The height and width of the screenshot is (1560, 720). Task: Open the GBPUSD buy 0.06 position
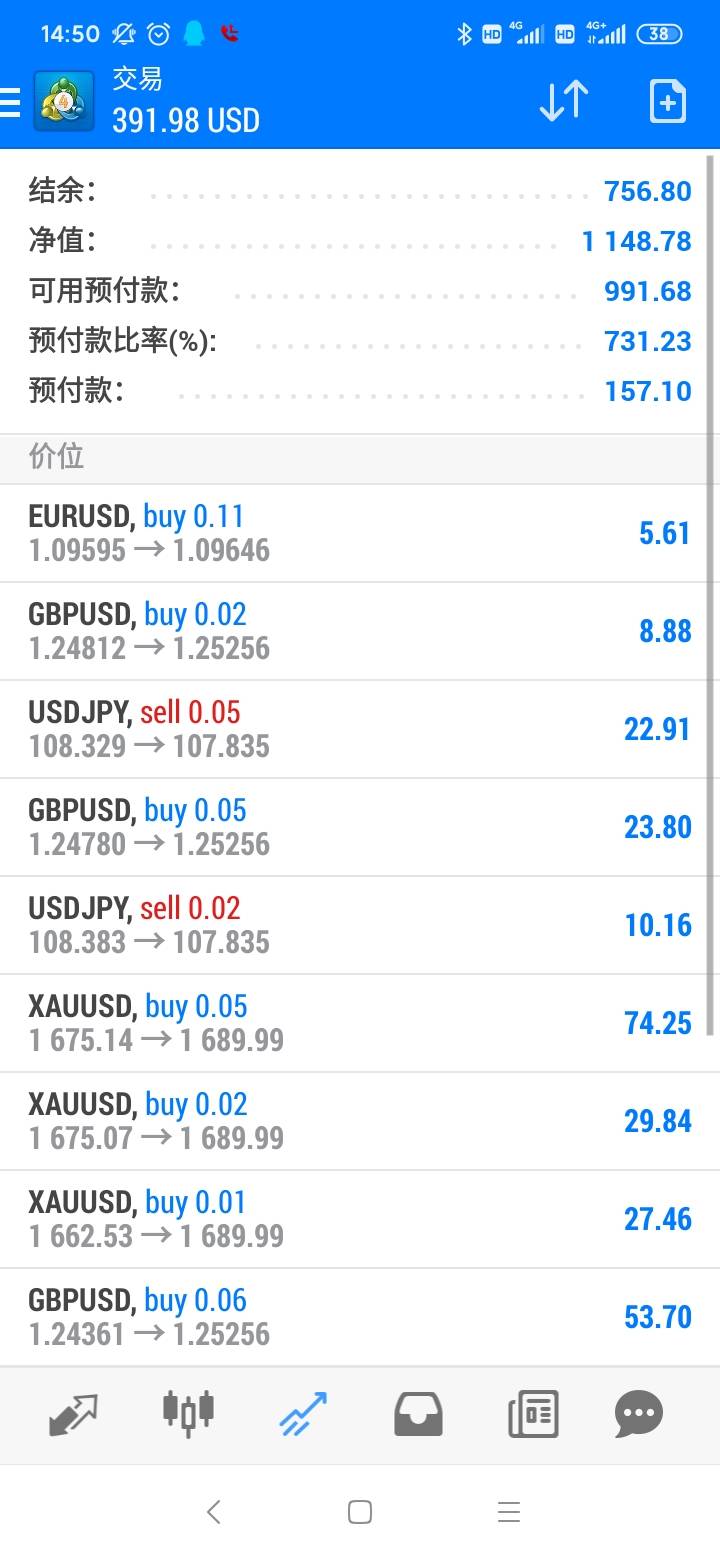point(360,1317)
